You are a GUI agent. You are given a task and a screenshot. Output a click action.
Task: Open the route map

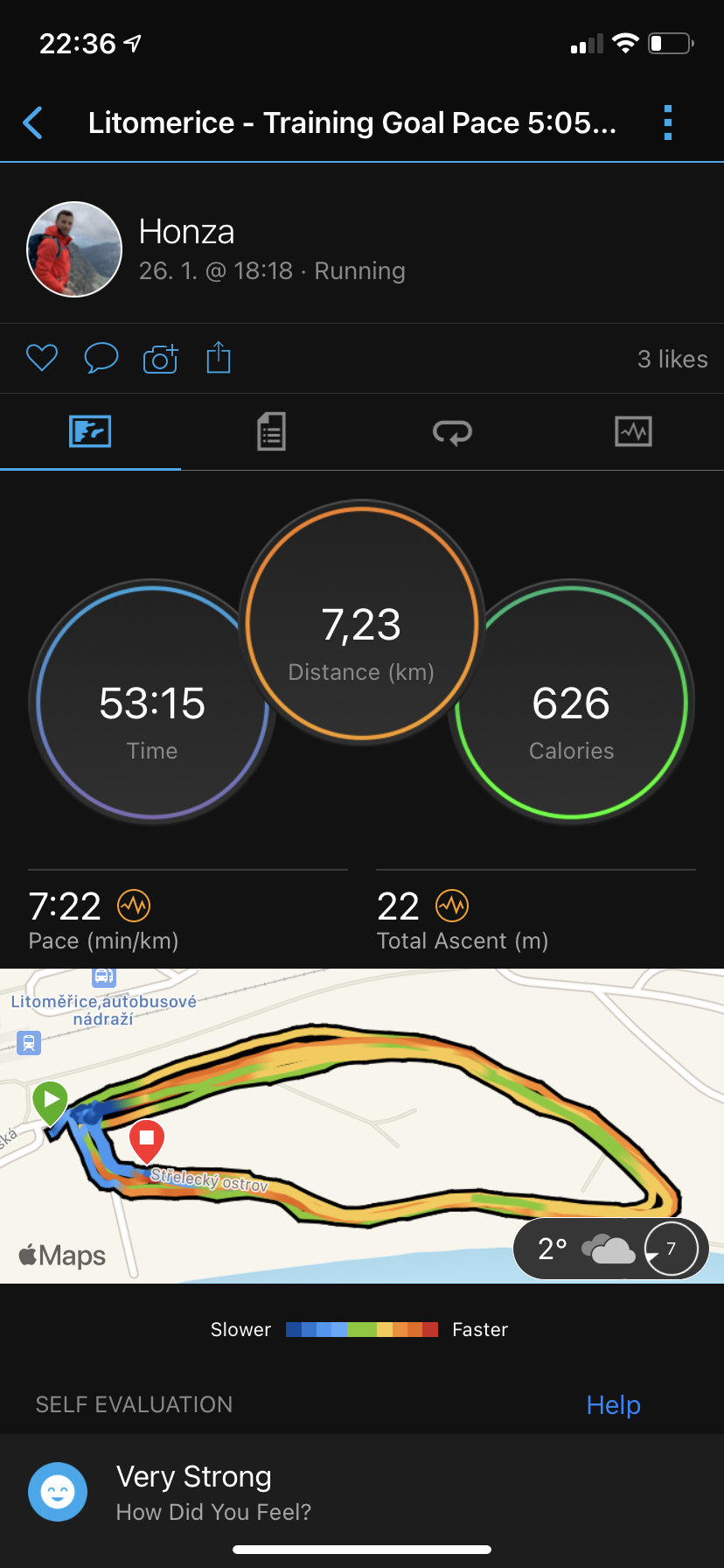point(362,1126)
